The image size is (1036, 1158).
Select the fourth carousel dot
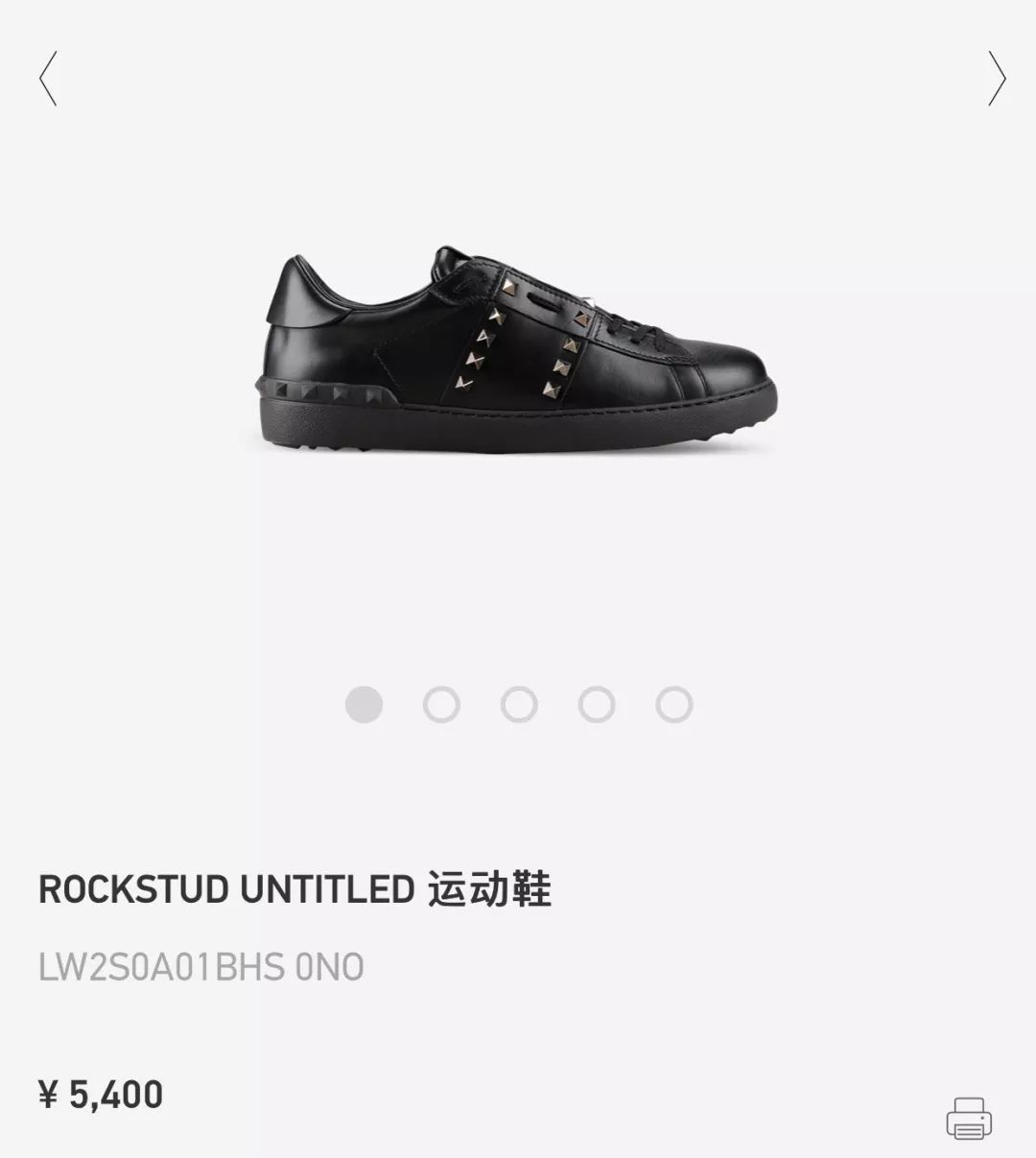595,703
